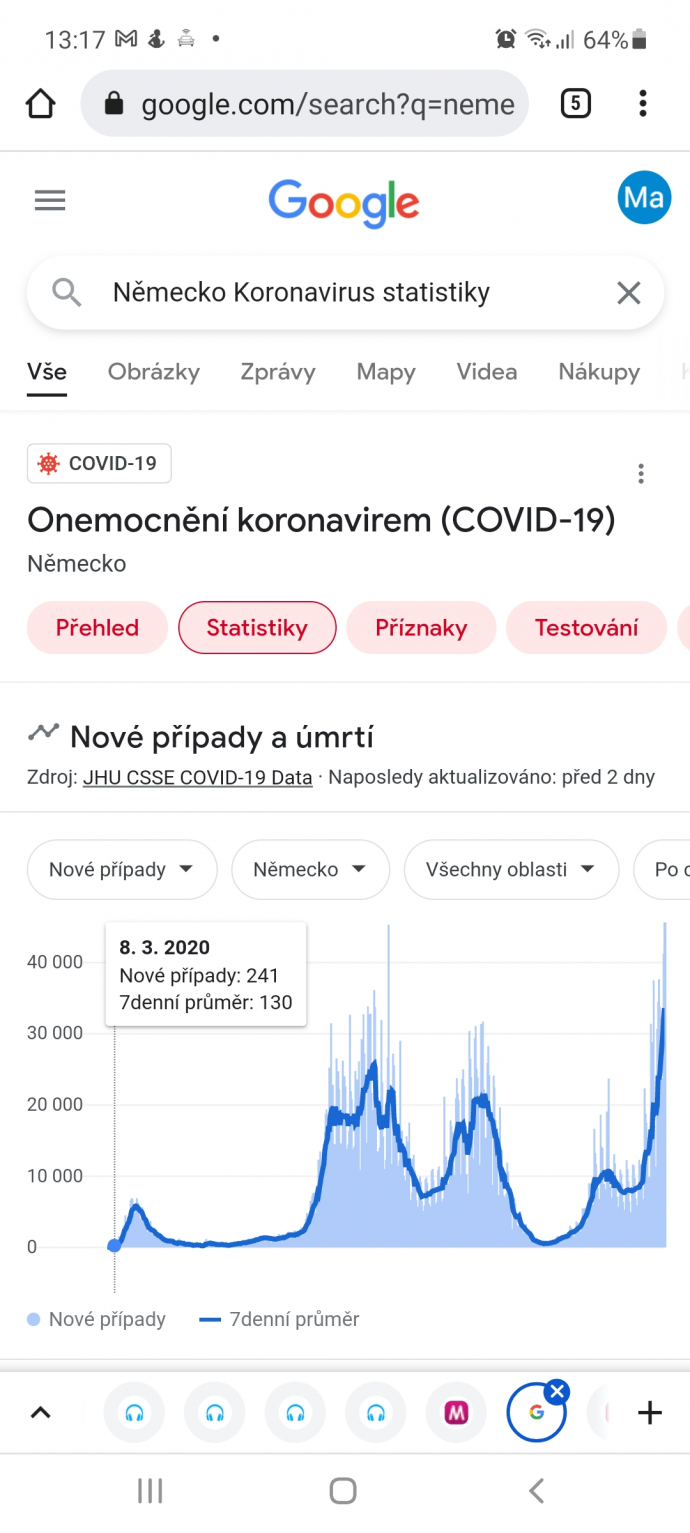The image size is (690, 1533).
Task: Select the Příznaky chip
Action: pyautogui.click(x=421, y=627)
